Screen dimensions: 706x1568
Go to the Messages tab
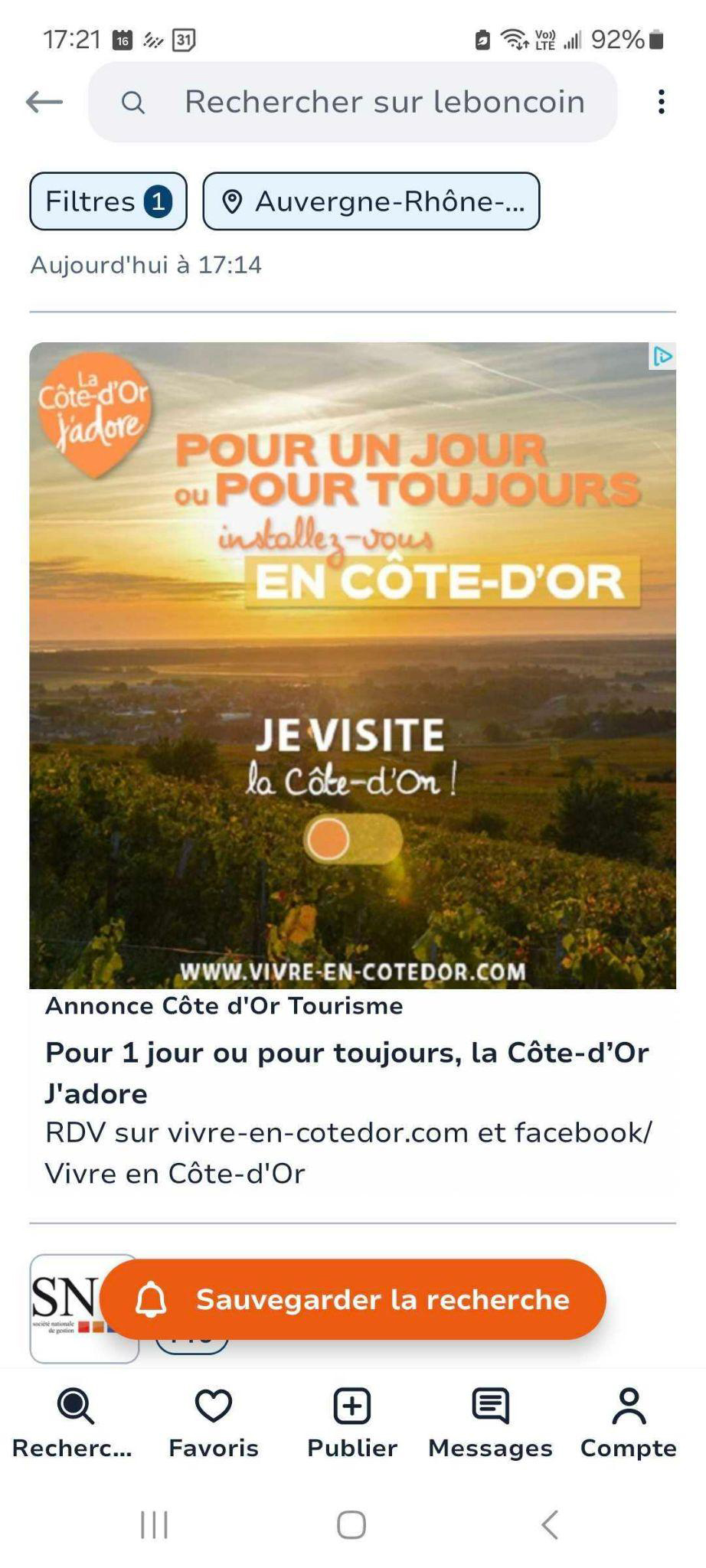pos(490,1424)
